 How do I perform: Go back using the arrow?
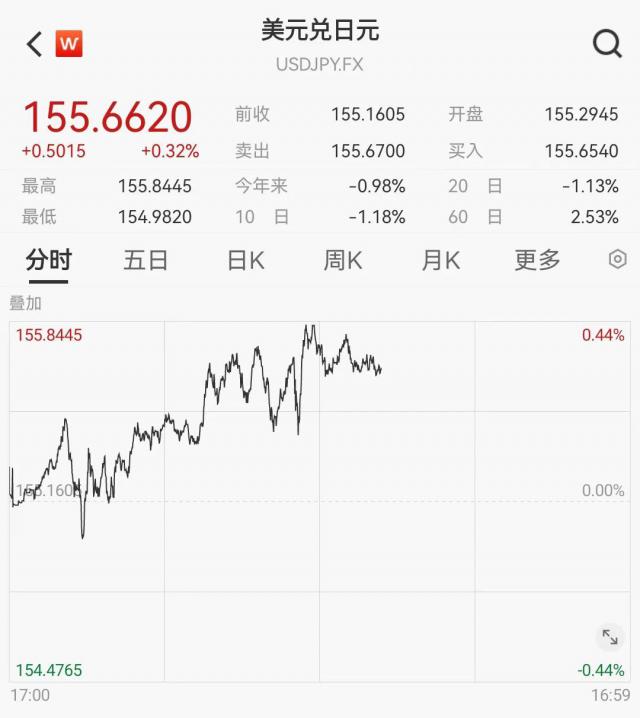click(34, 44)
